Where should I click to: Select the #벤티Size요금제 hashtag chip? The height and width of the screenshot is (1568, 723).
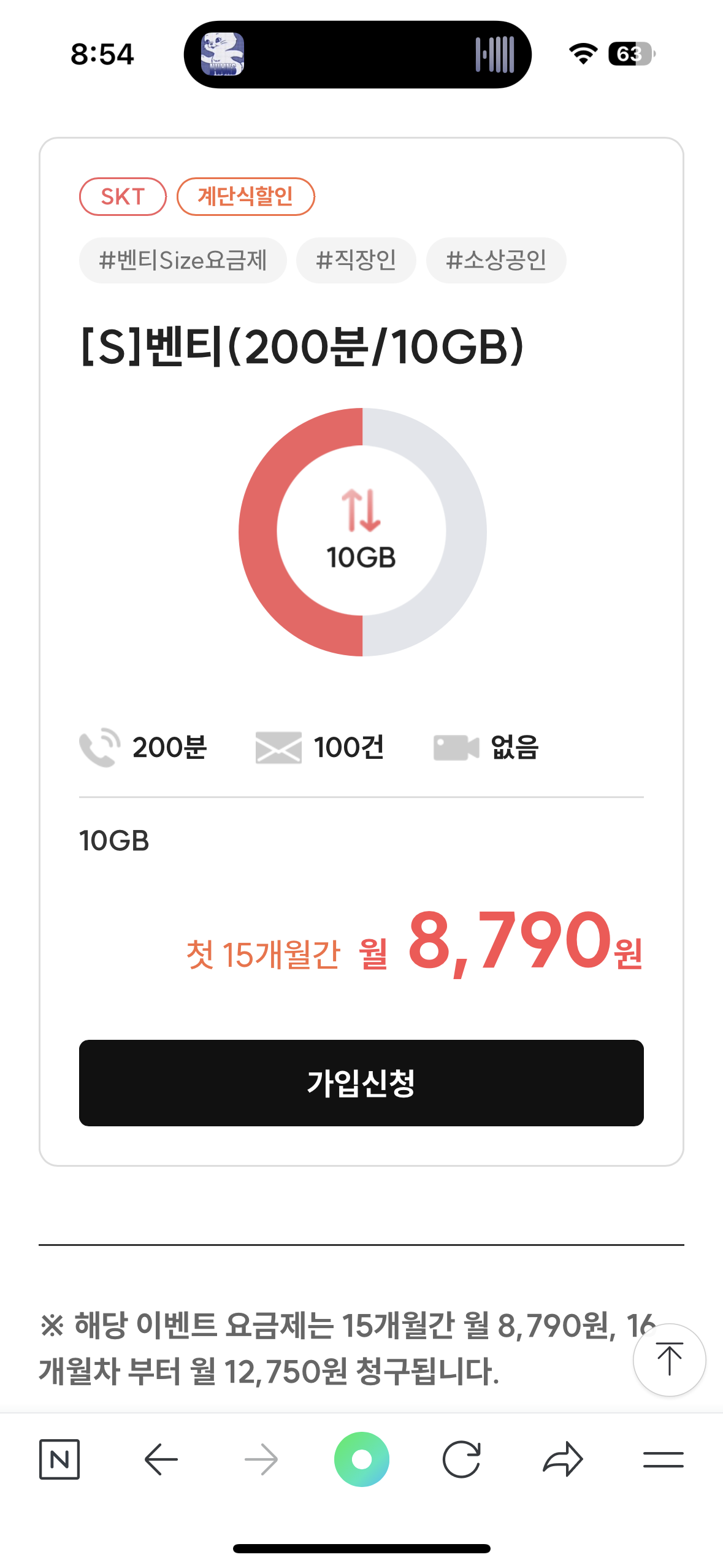[x=183, y=260]
